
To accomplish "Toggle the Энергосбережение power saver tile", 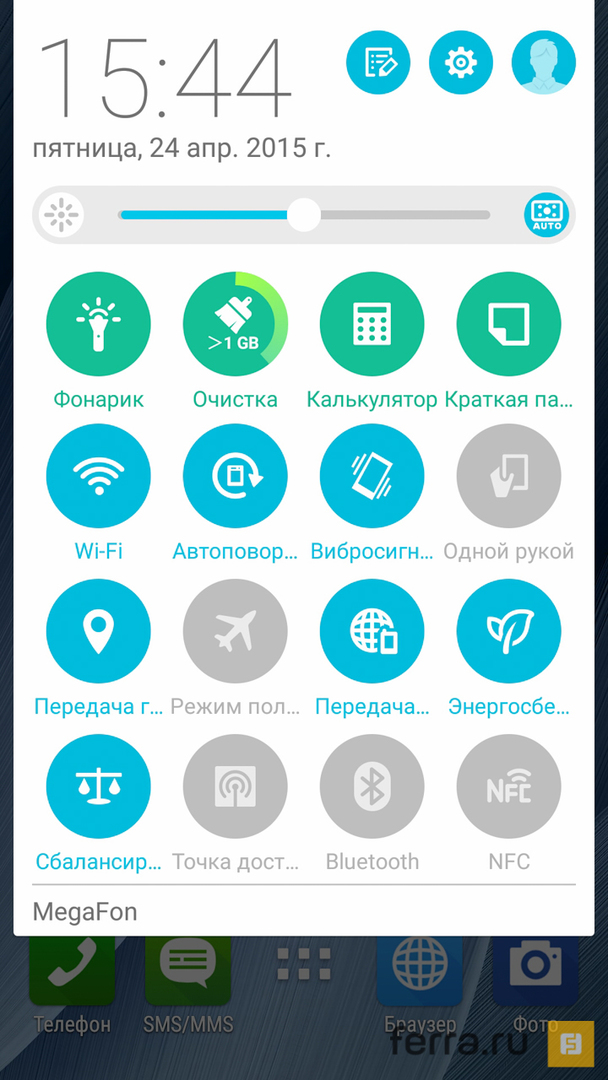I will coord(508,631).
